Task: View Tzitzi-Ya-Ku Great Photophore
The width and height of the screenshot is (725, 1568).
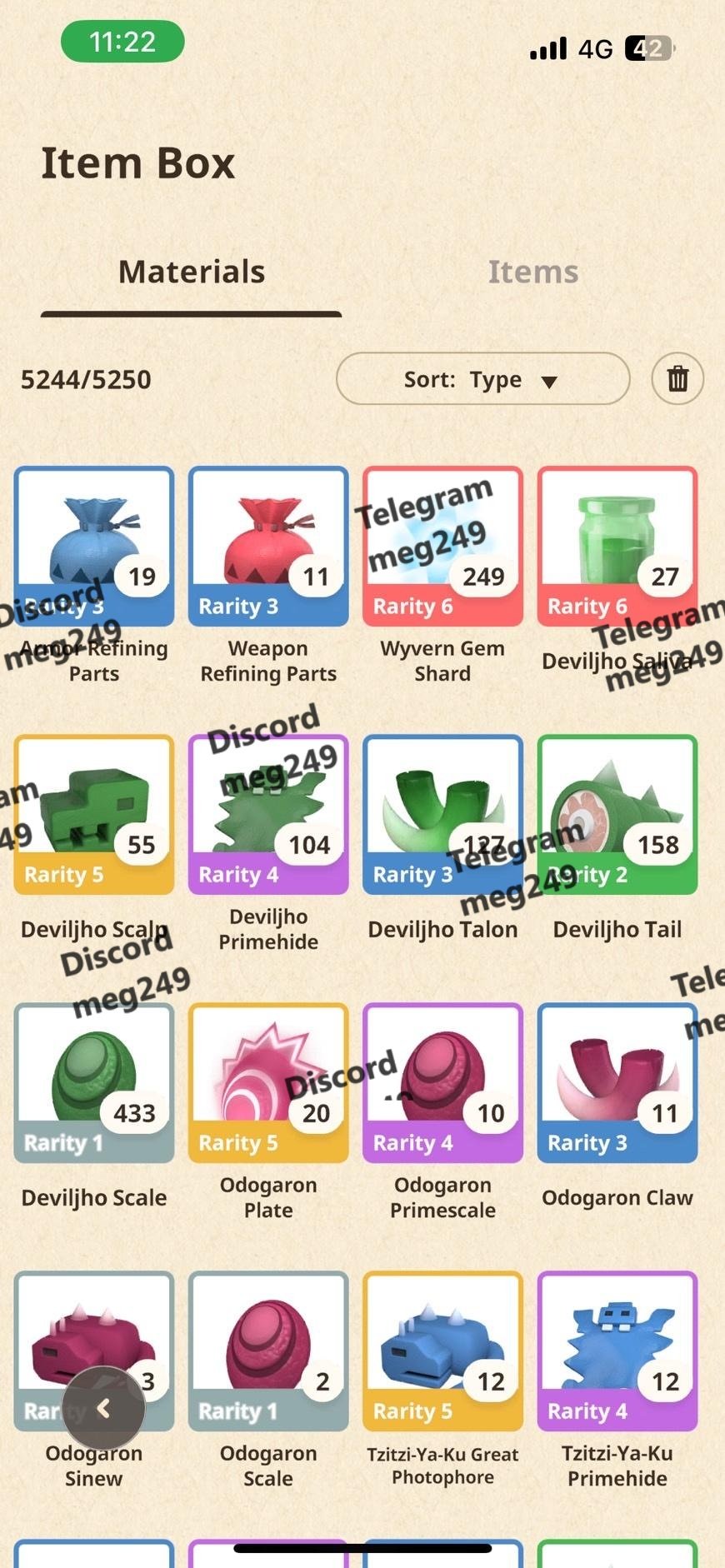Action: click(442, 1351)
